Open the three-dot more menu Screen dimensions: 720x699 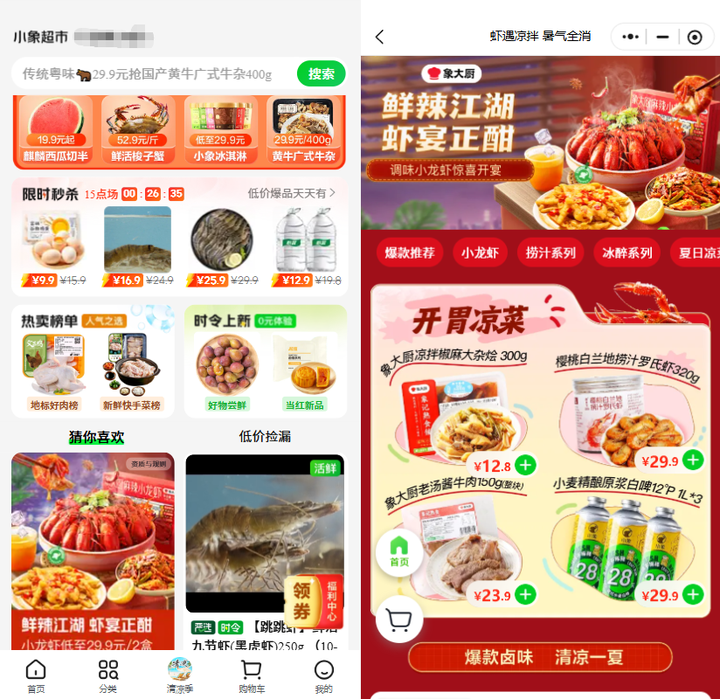tap(631, 37)
